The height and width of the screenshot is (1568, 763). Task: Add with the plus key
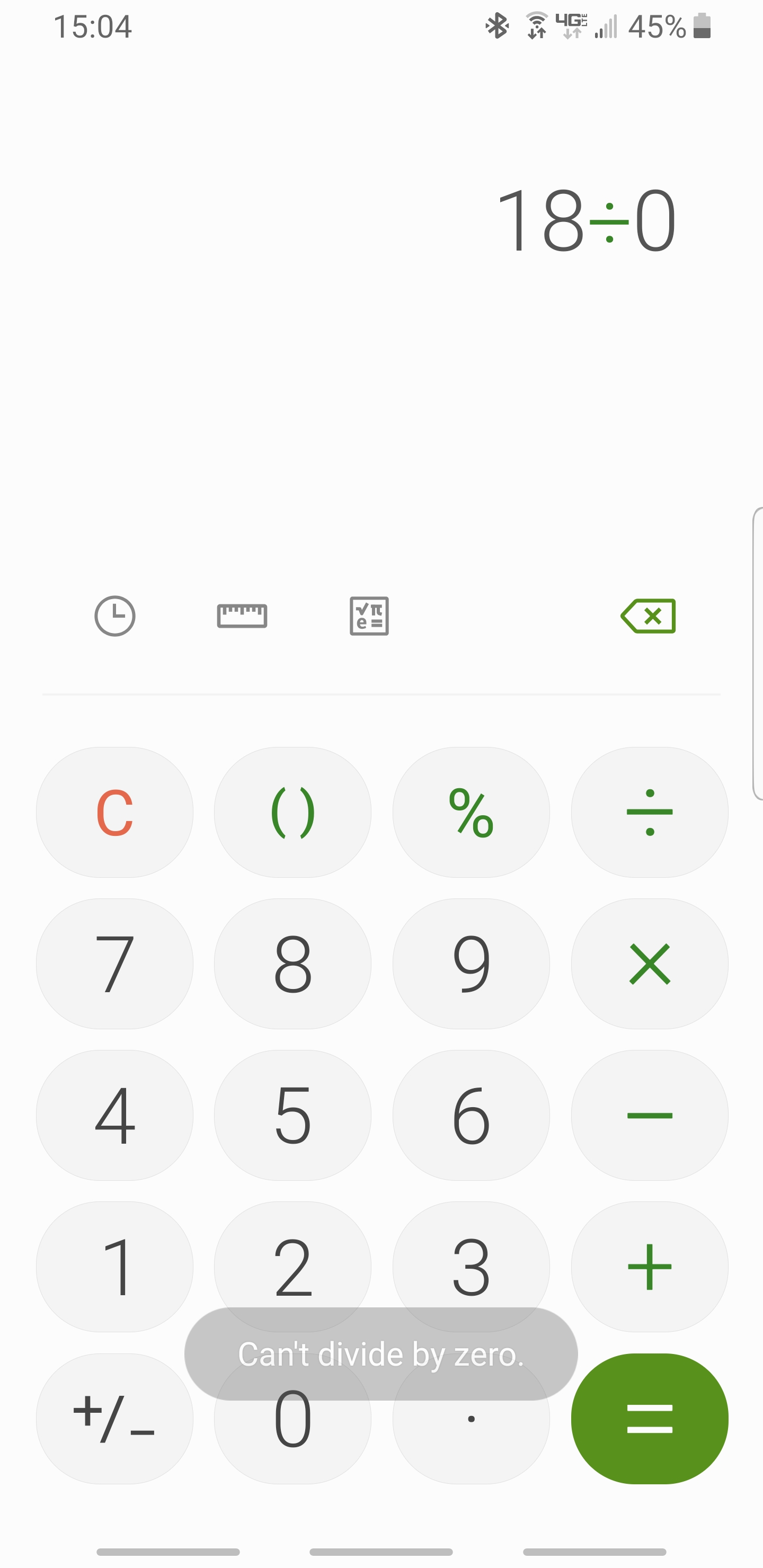649,1267
